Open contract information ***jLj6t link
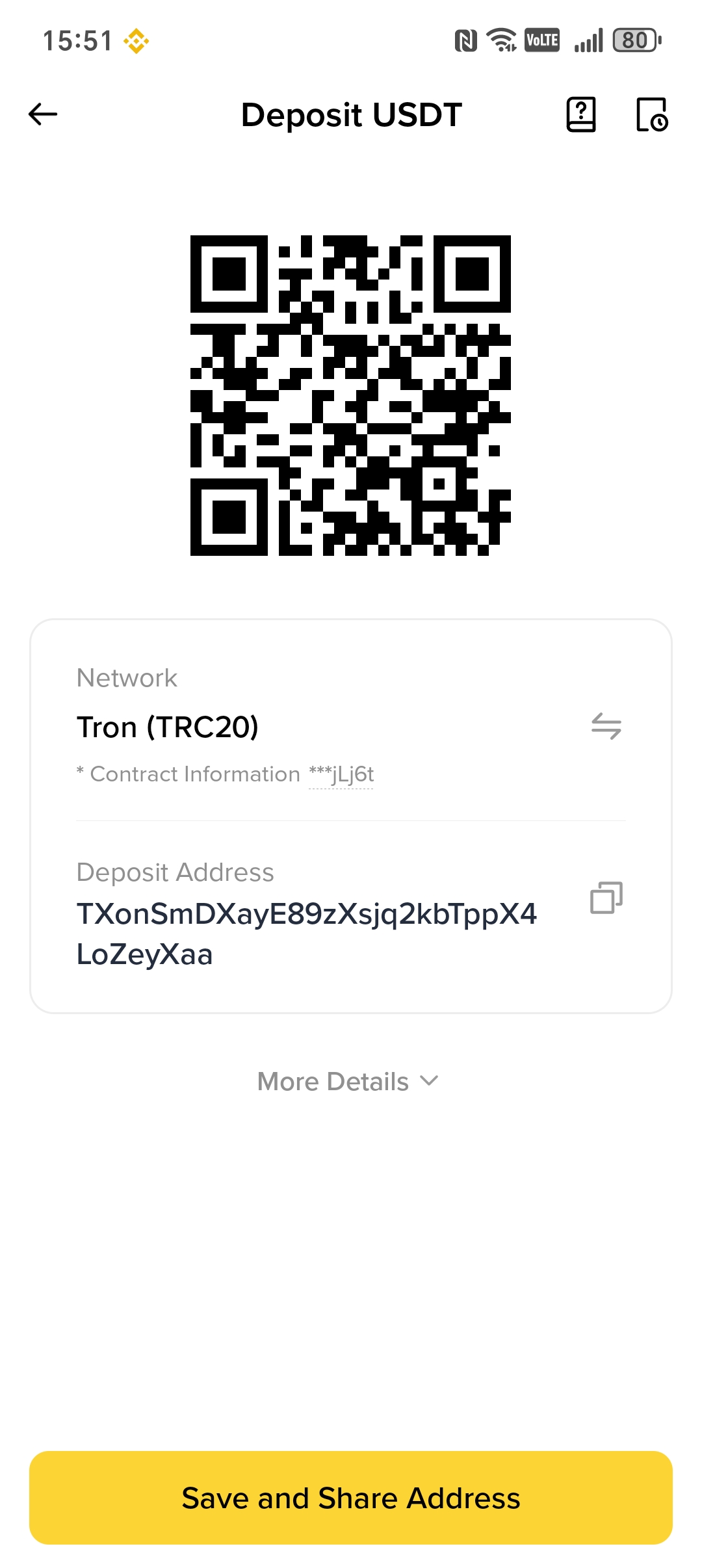 coord(341,774)
